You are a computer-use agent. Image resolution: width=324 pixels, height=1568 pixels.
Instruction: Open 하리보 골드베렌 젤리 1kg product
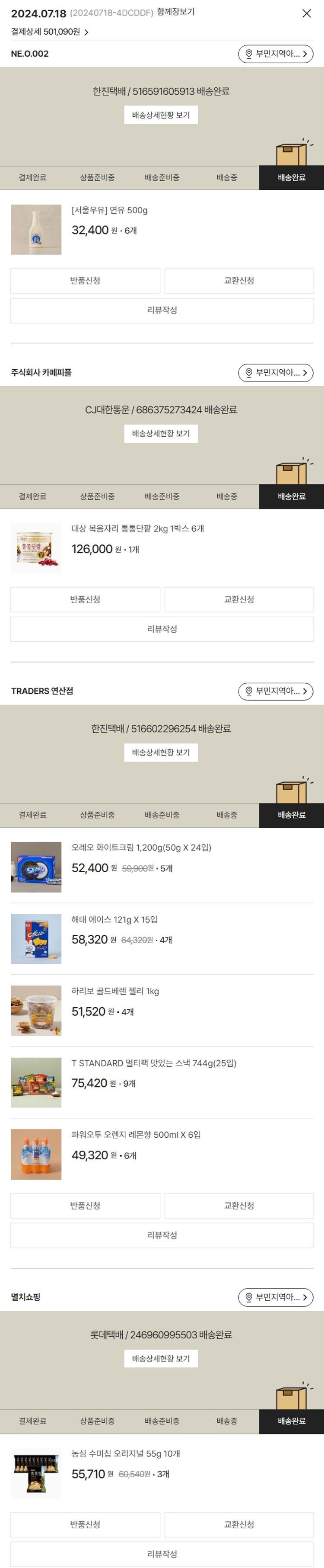(x=115, y=991)
